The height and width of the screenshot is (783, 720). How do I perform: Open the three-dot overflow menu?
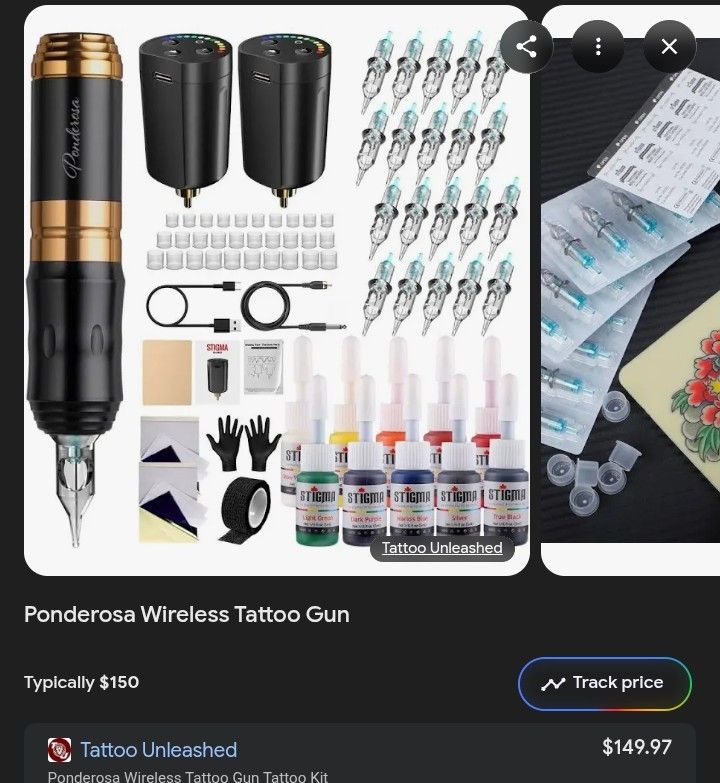point(598,46)
